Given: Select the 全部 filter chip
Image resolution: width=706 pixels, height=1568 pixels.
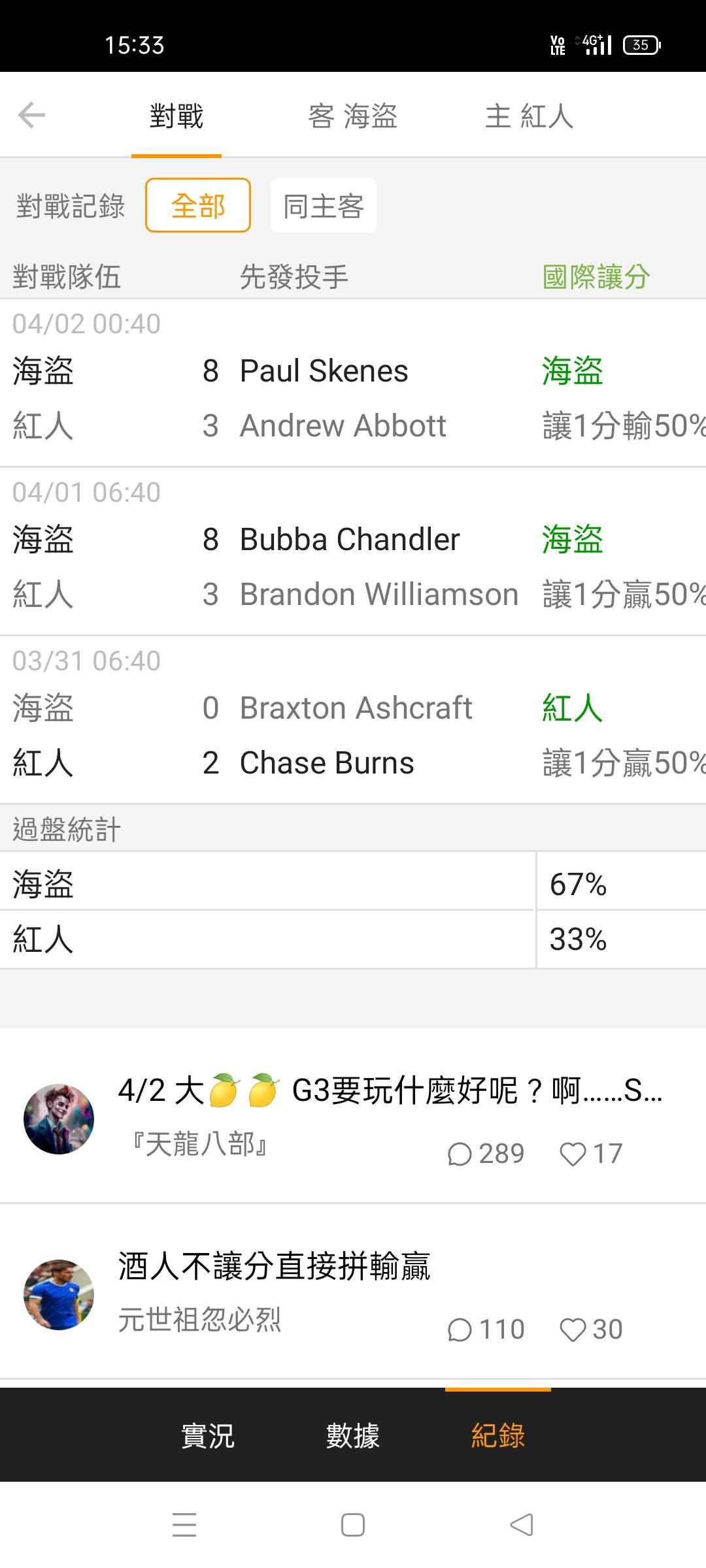Looking at the screenshot, I should 198,206.
